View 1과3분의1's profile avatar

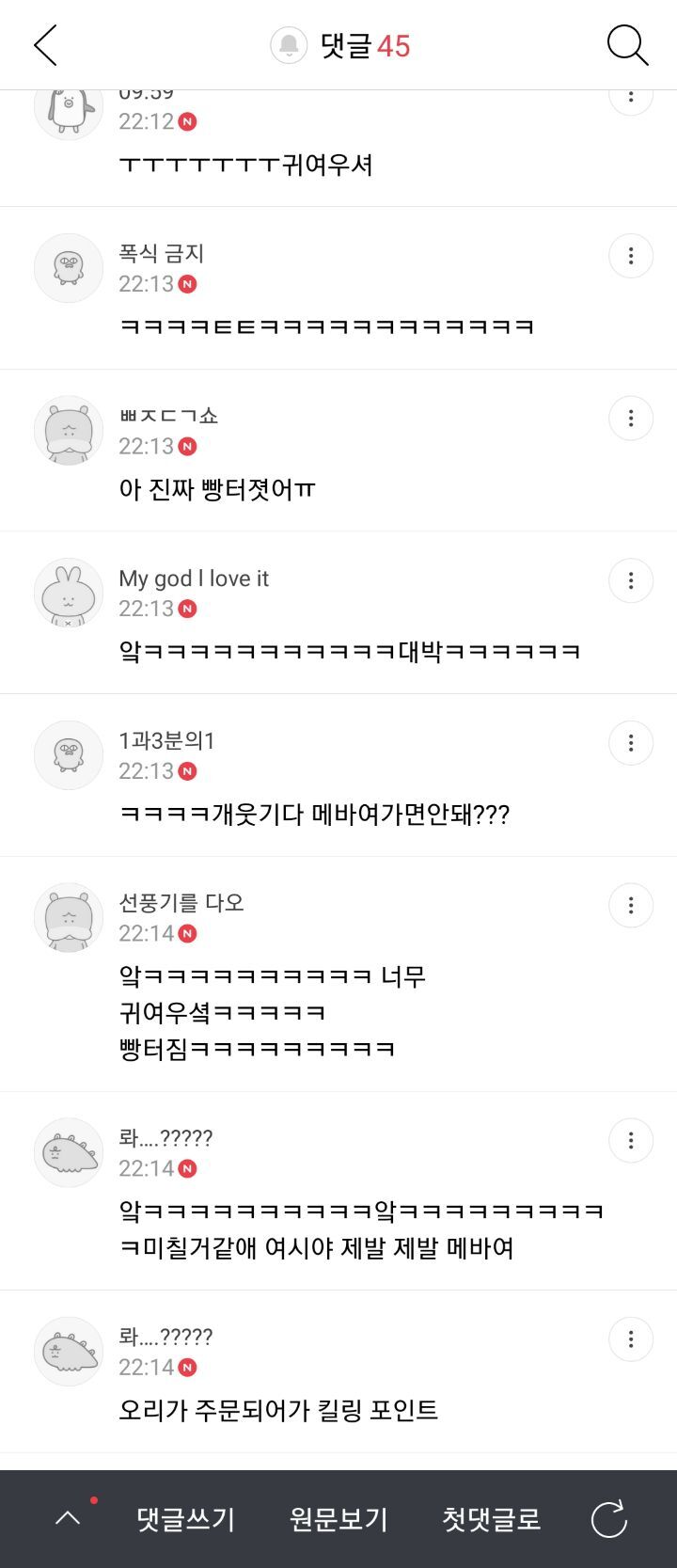[x=69, y=755]
